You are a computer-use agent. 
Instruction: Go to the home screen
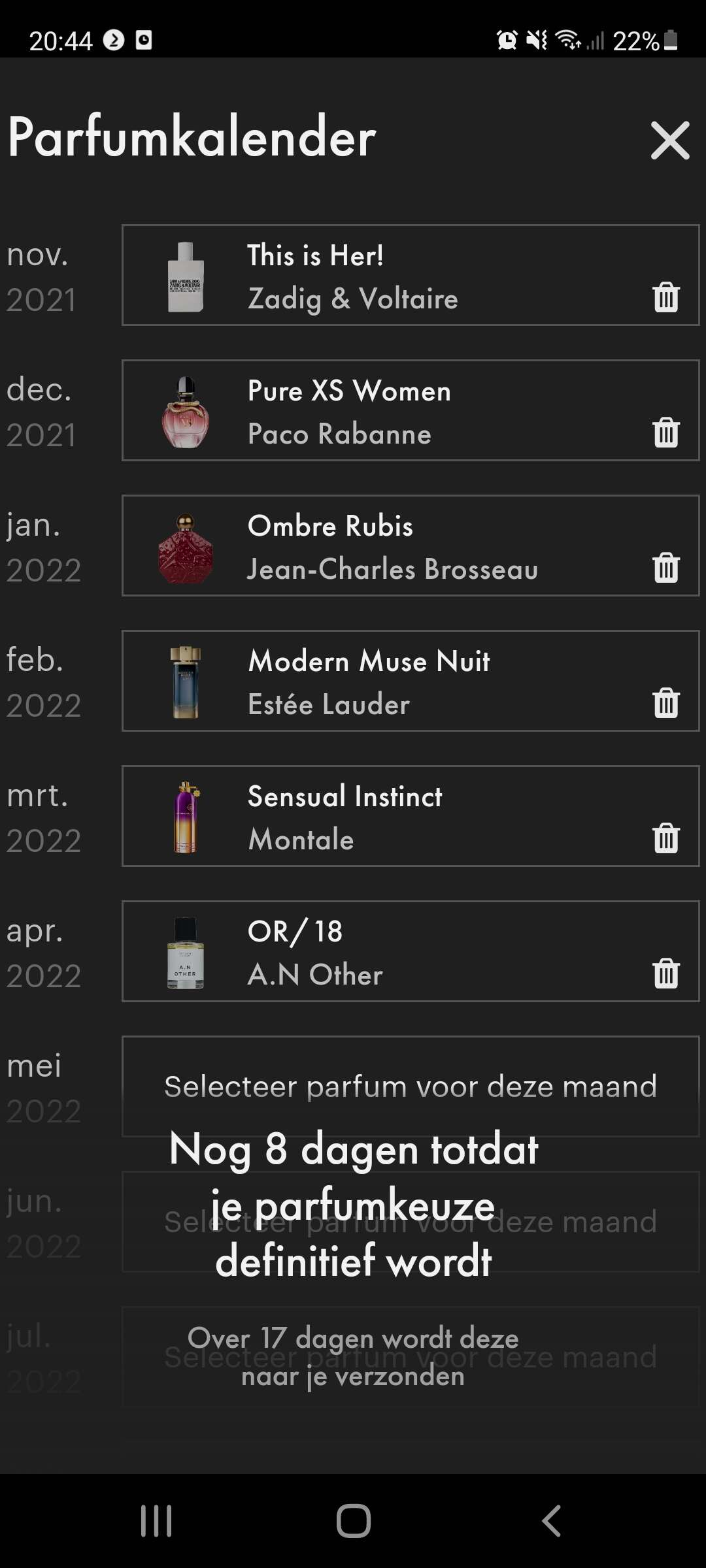(x=353, y=1521)
